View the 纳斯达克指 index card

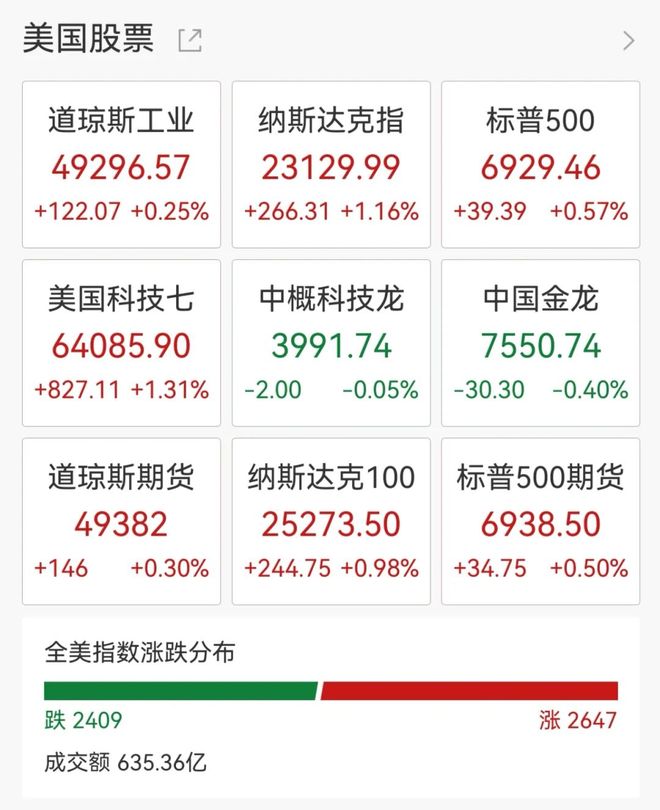click(331, 165)
